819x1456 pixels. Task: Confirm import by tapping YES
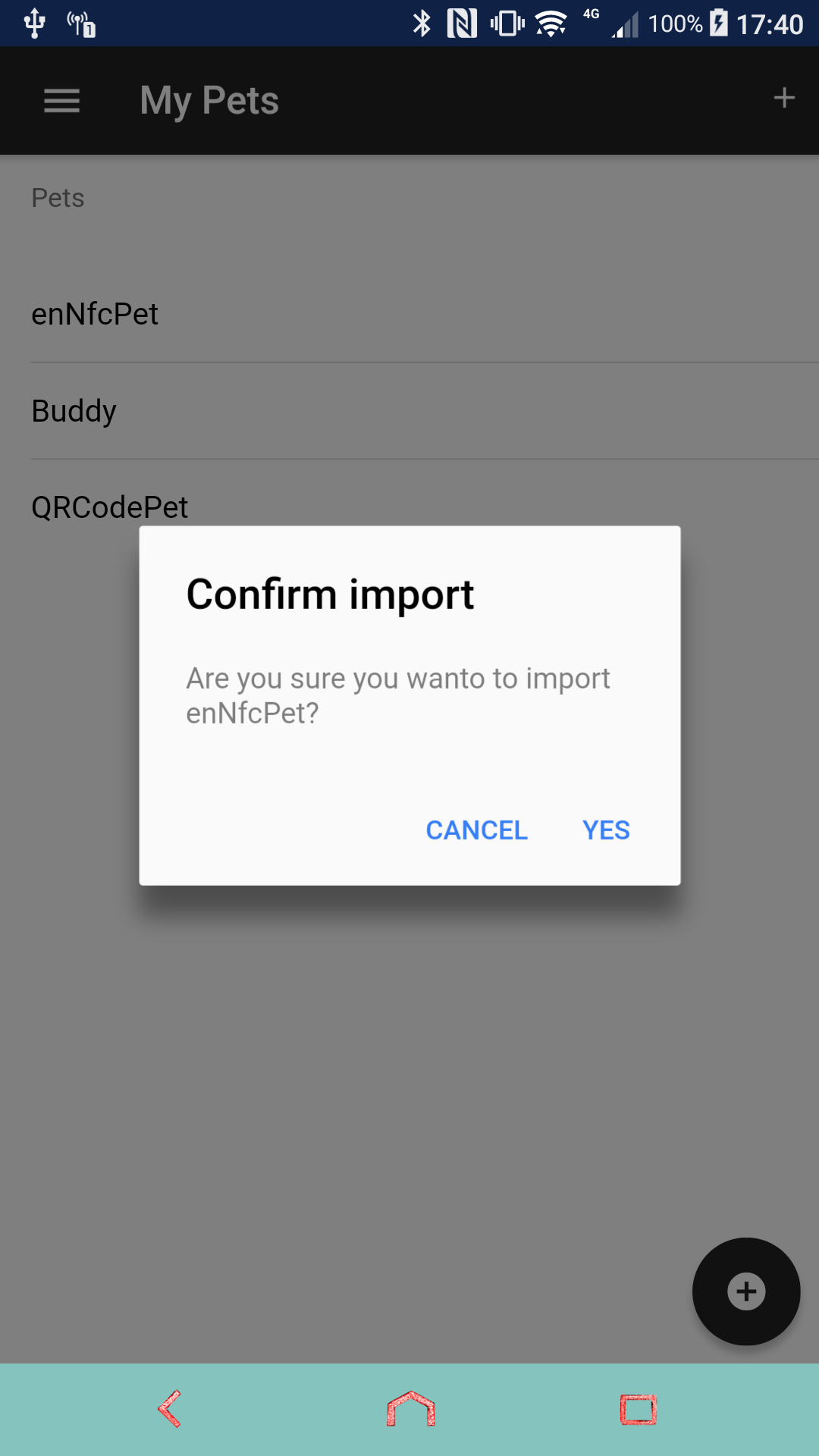[606, 830]
